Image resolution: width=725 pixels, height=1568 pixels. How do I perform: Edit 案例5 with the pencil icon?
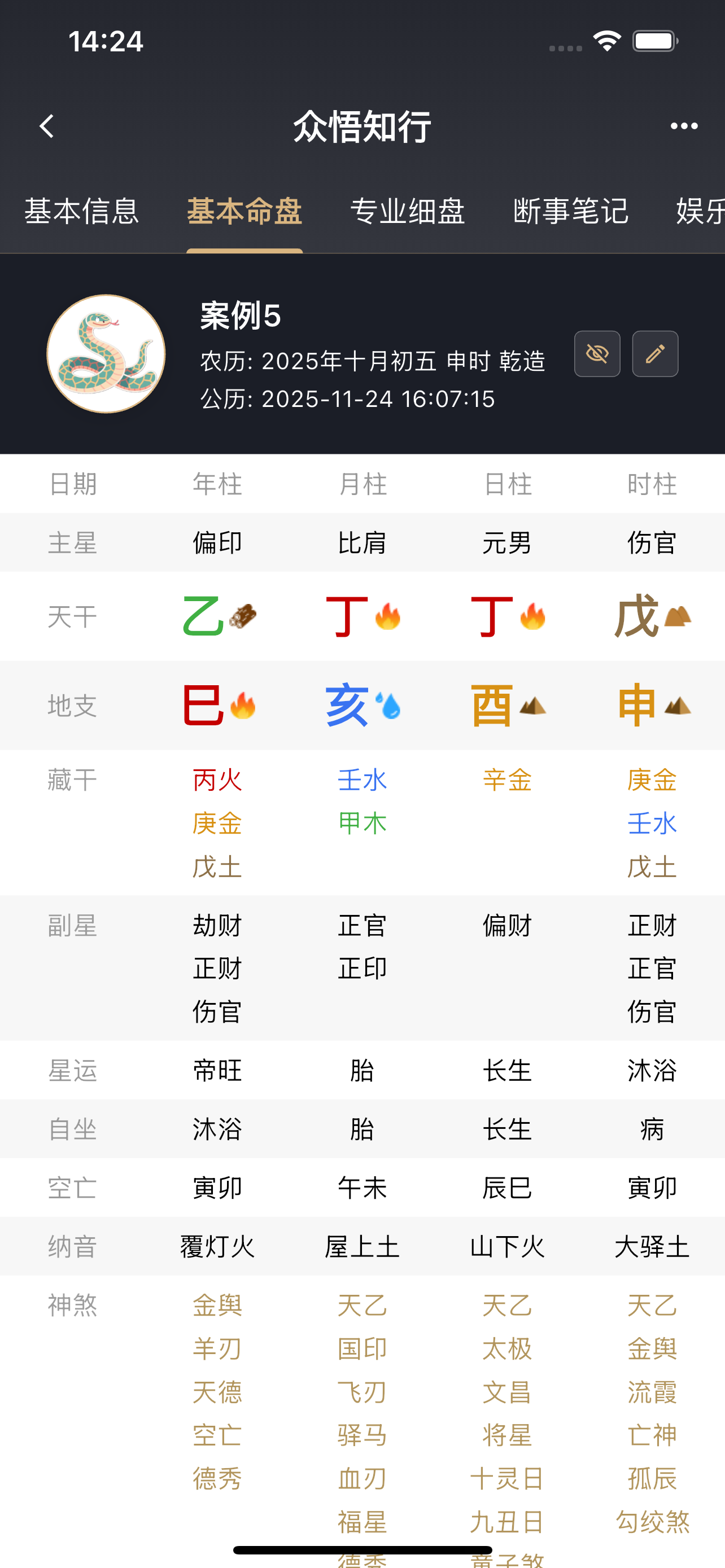tap(655, 354)
